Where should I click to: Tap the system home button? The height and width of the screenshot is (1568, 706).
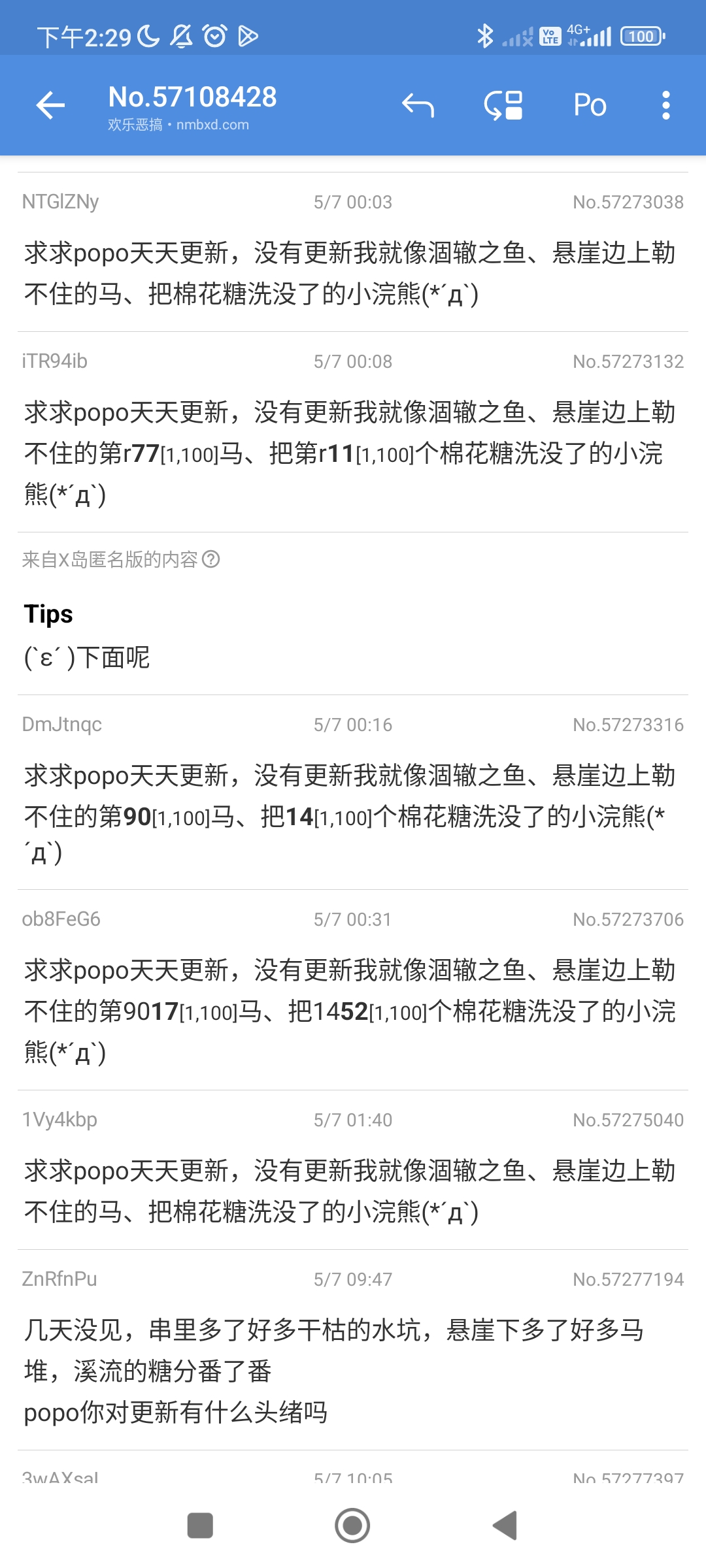tap(352, 1526)
